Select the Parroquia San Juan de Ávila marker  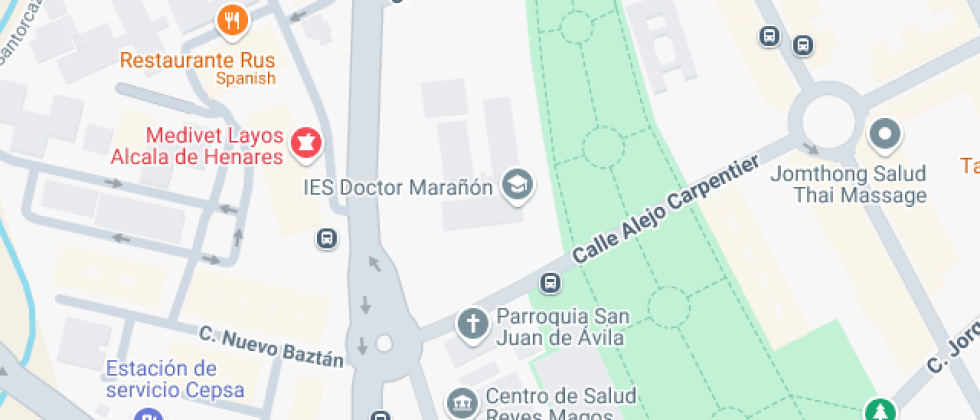click(471, 324)
